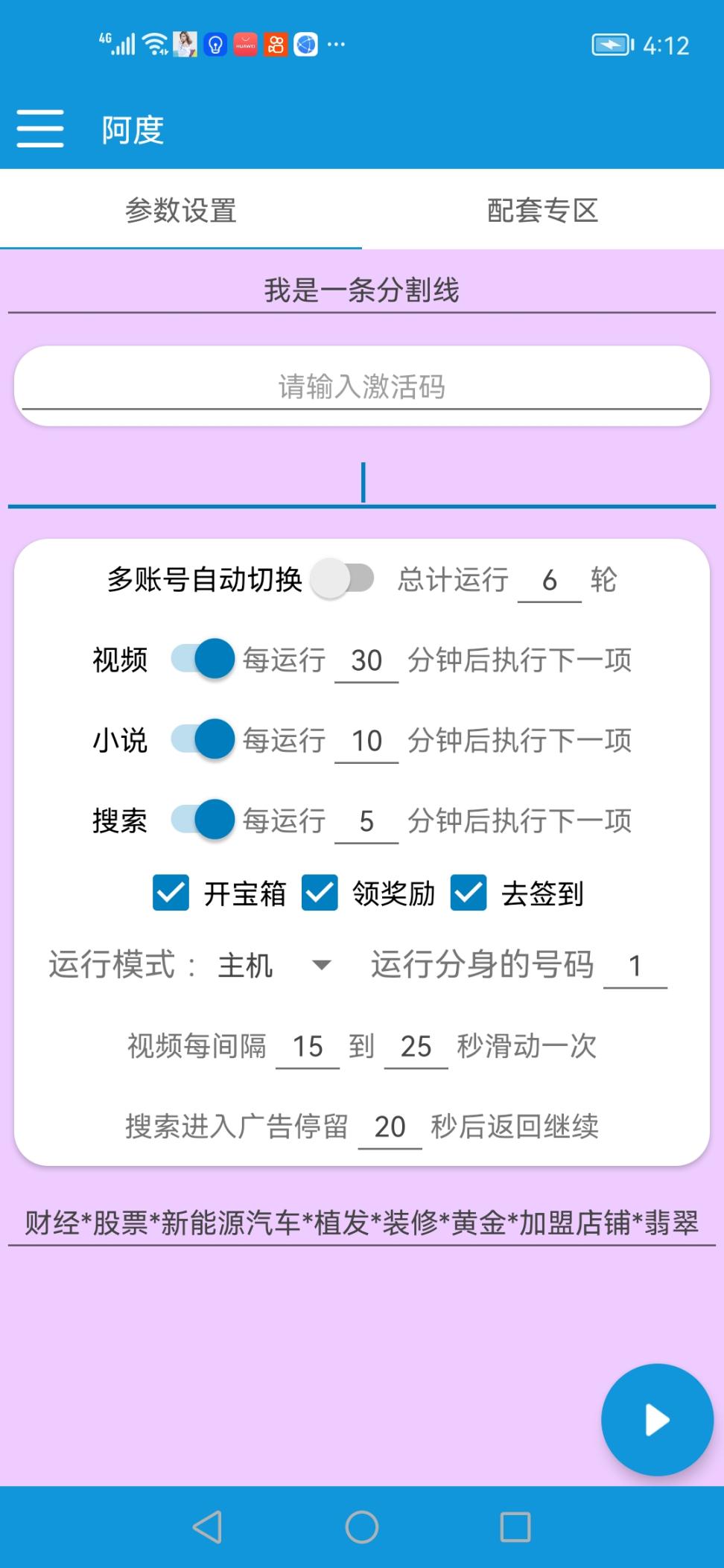Edit the 搜索进入广告停留 seconds field
This screenshot has height=1568, width=724.
(x=390, y=1126)
